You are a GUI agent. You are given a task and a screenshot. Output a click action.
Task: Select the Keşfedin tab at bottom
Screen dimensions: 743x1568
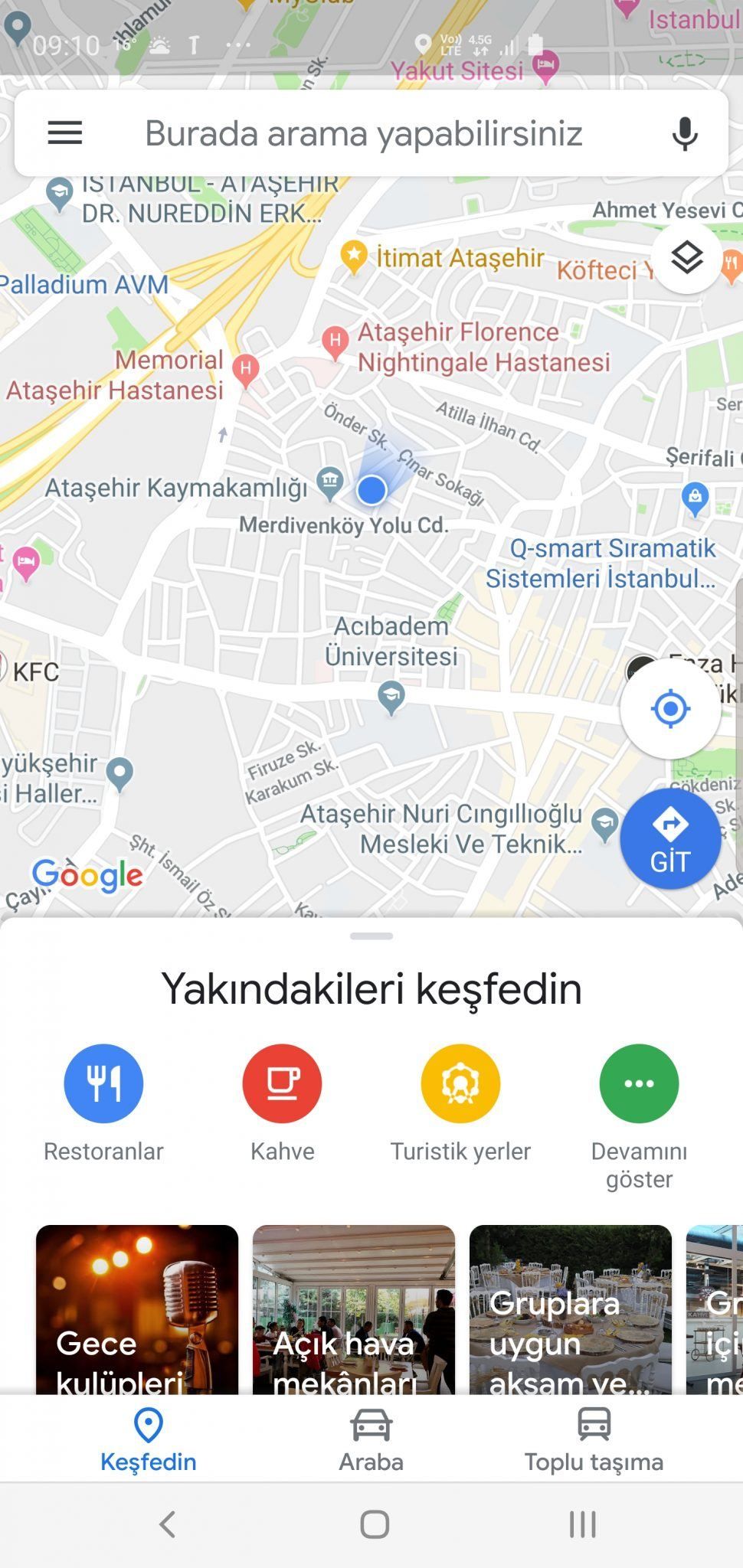[x=149, y=1439]
